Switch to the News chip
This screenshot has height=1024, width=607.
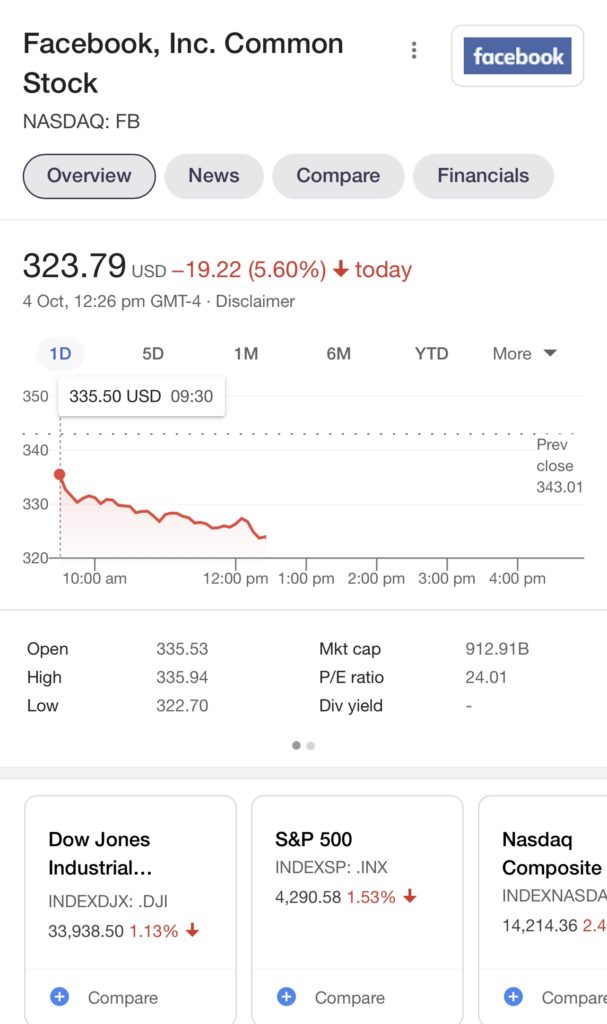tap(214, 176)
